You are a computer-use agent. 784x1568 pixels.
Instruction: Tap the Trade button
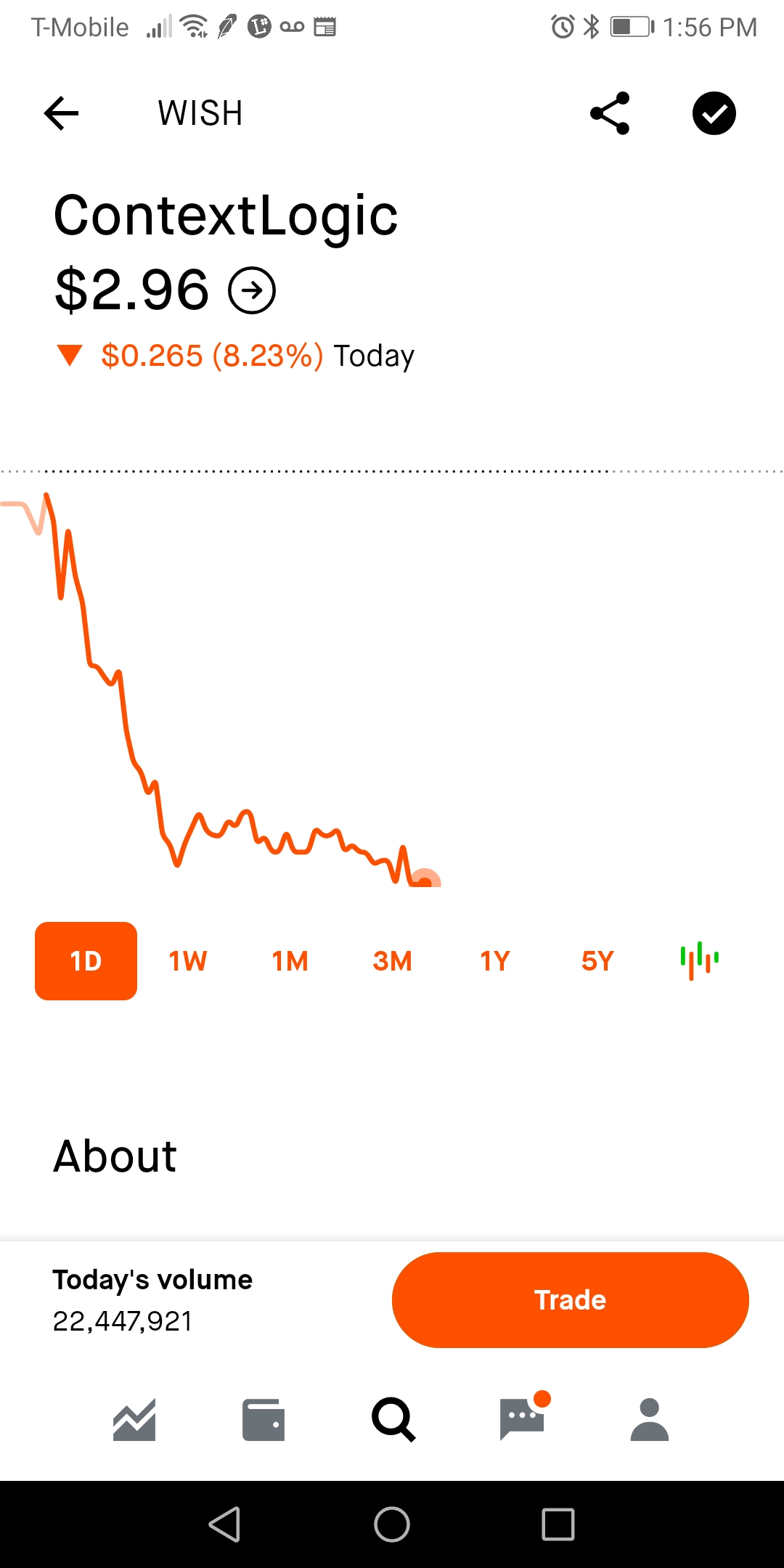click(569, 1299)
